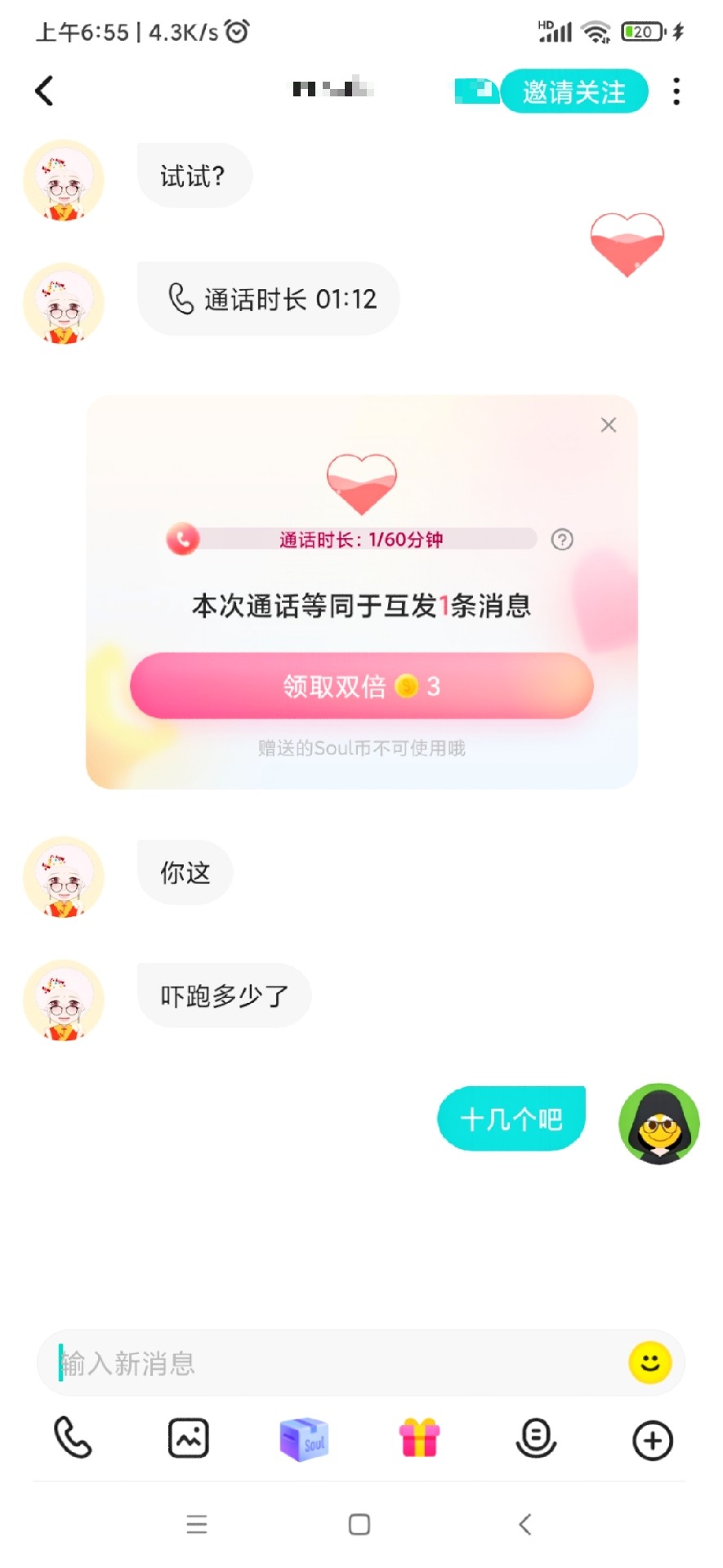Tap the floating heart icon
This screenshot has height=1568, width=723.
click(627, 244)
